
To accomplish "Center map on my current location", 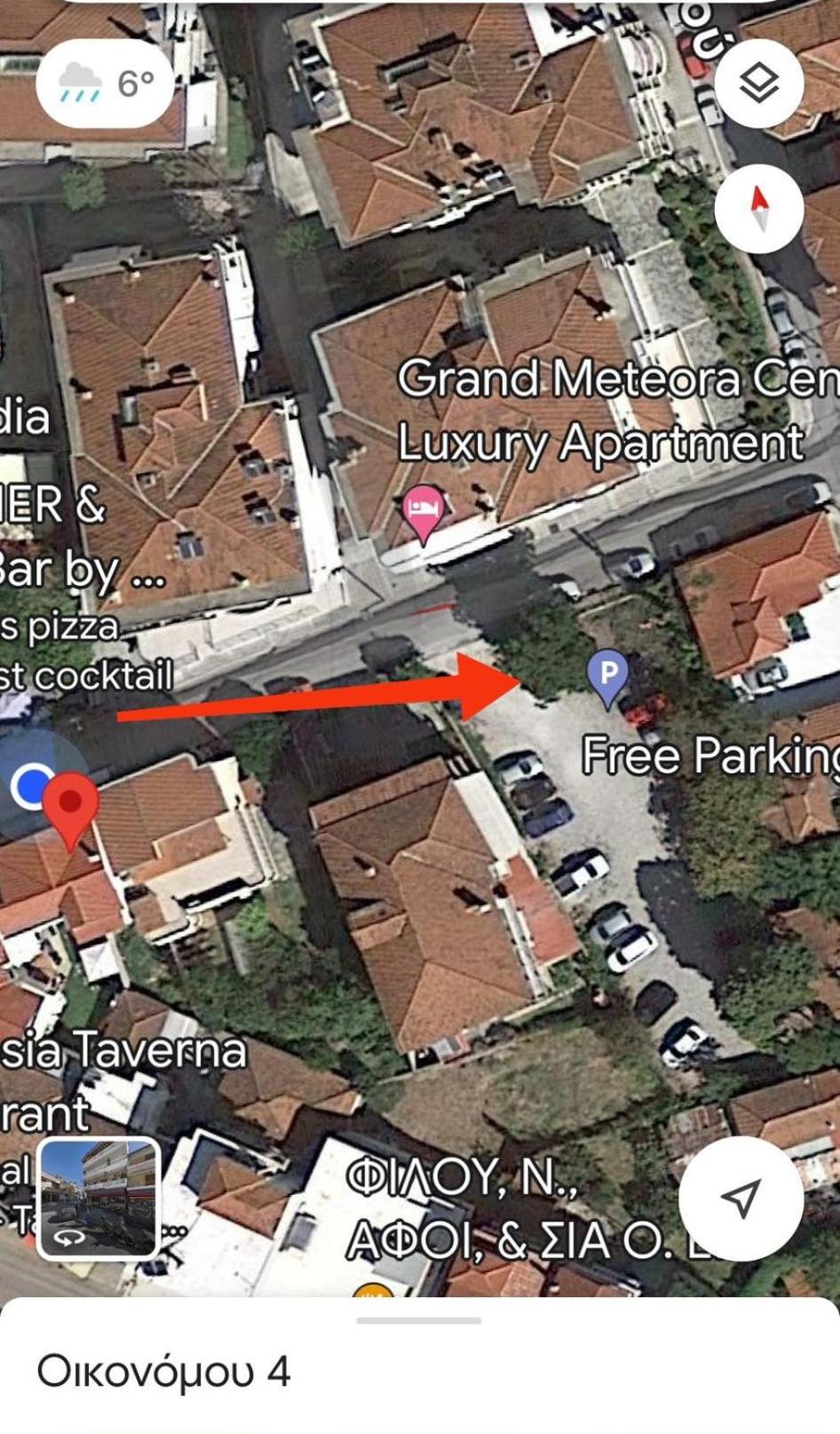I will [741, 1198].
